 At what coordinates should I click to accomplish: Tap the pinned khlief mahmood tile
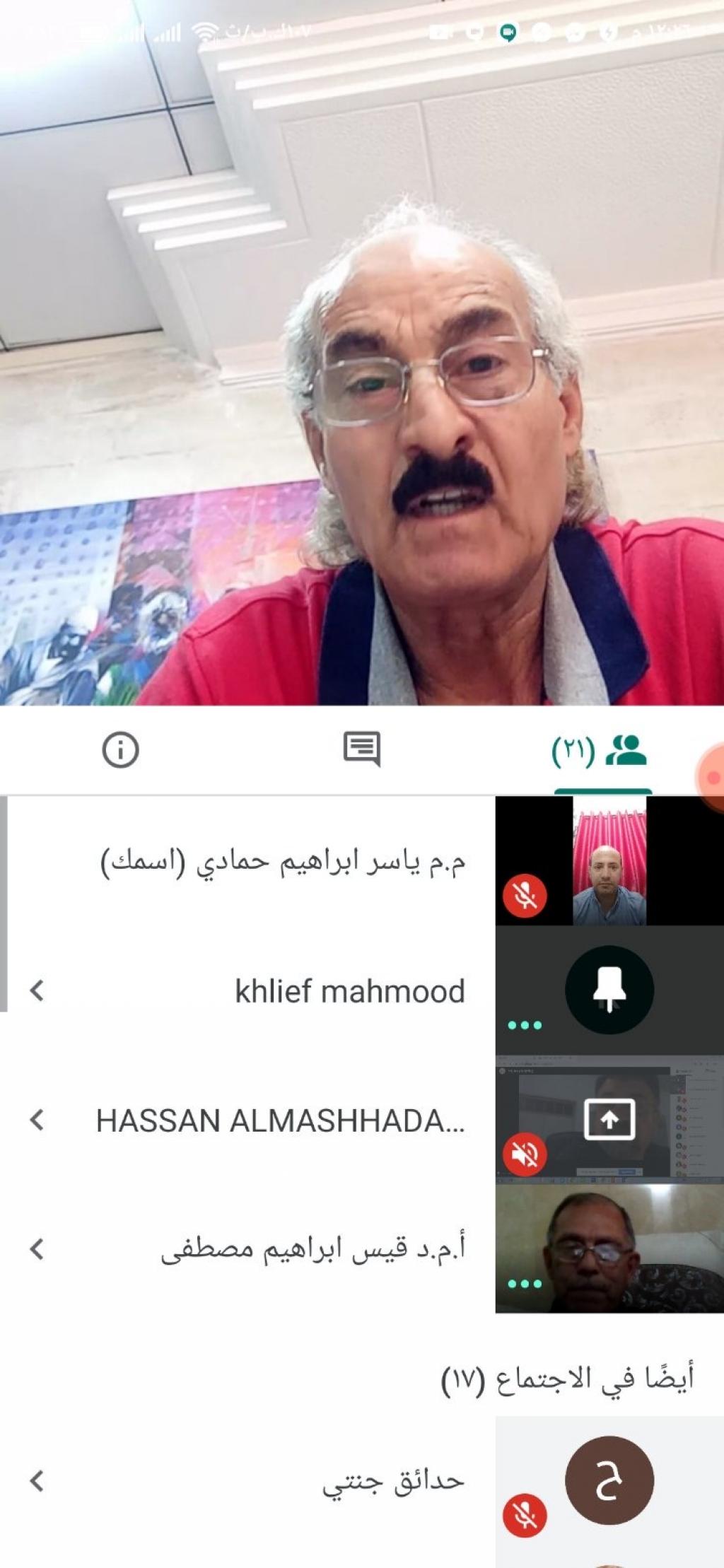click(609, 990)
